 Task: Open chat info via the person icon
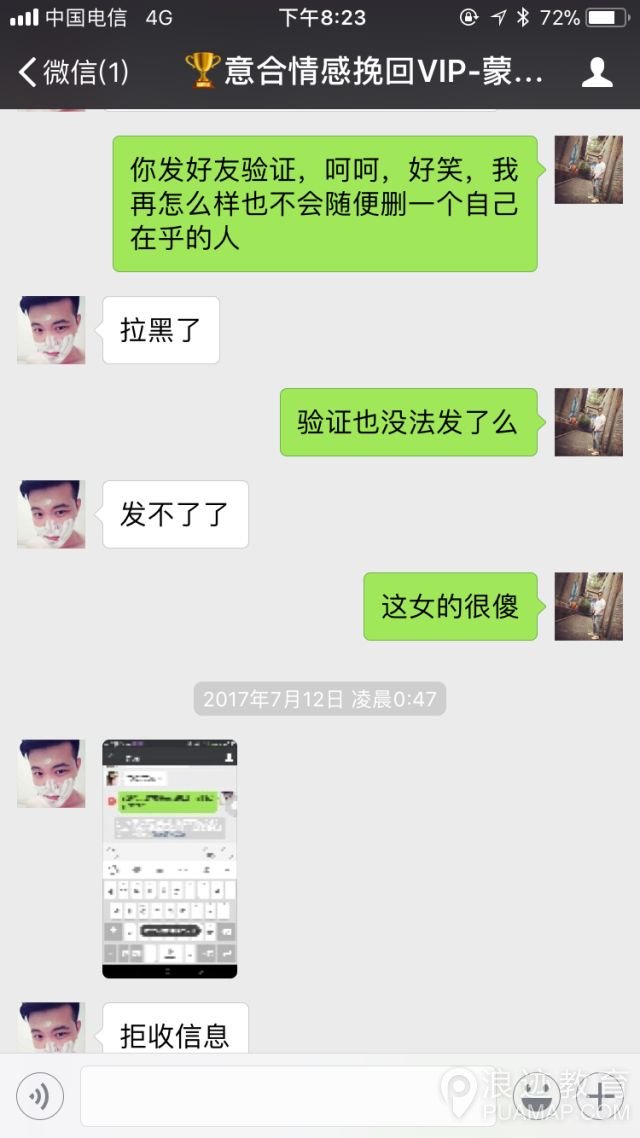point(597,72)
